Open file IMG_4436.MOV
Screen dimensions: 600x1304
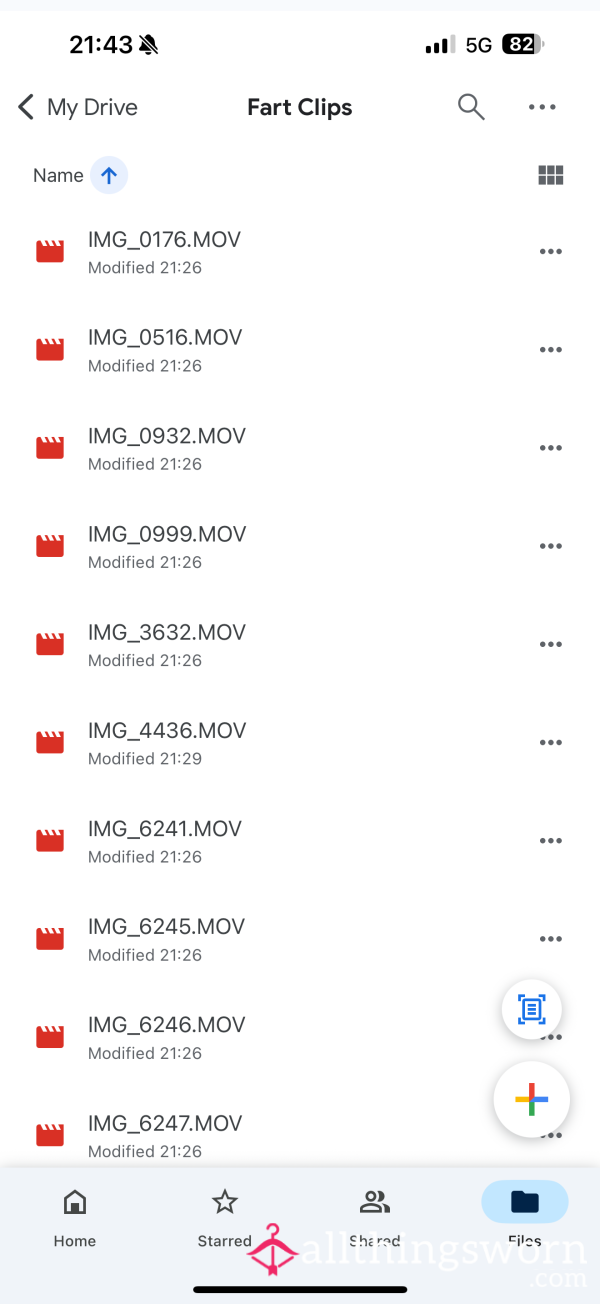pos(270,742)
